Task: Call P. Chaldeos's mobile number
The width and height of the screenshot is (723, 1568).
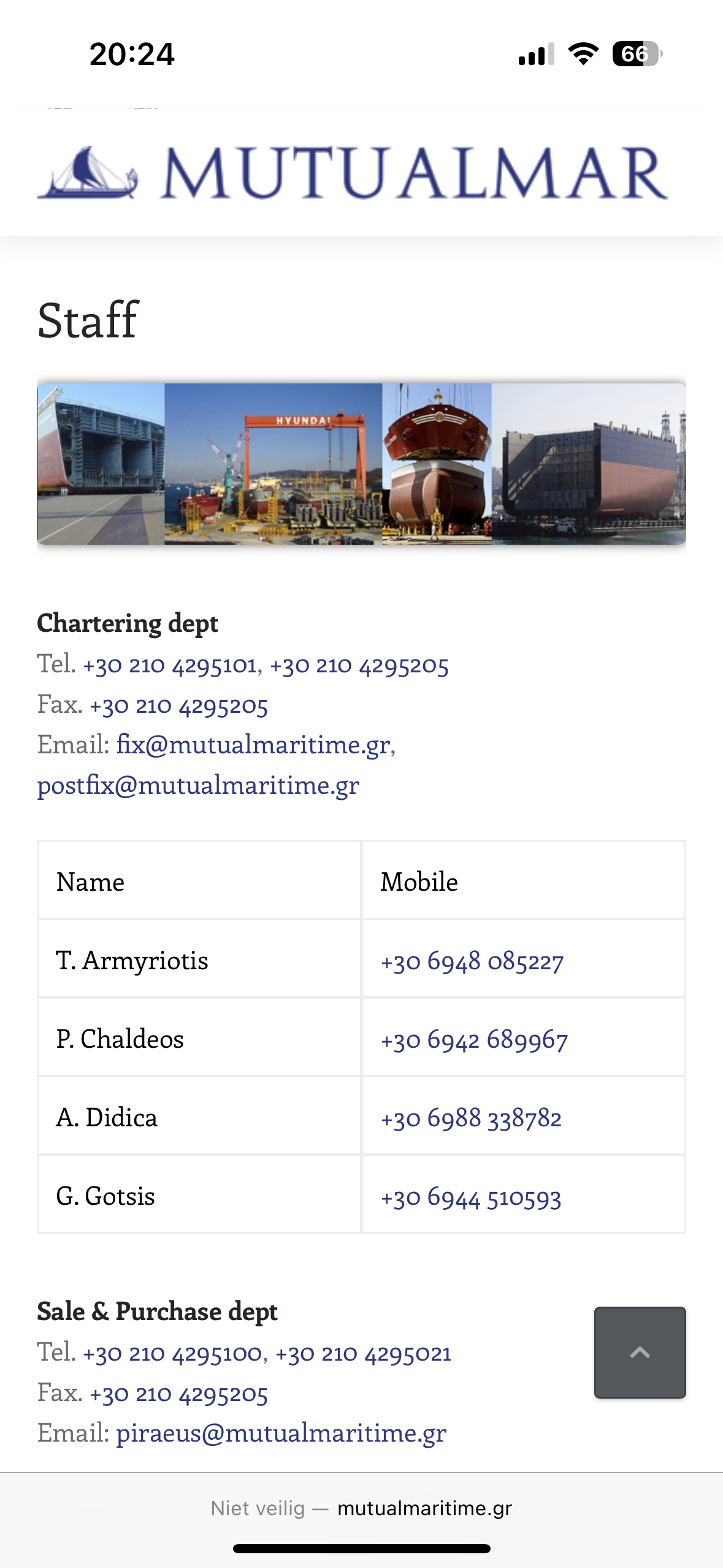Action: [x=474, y=1040]
